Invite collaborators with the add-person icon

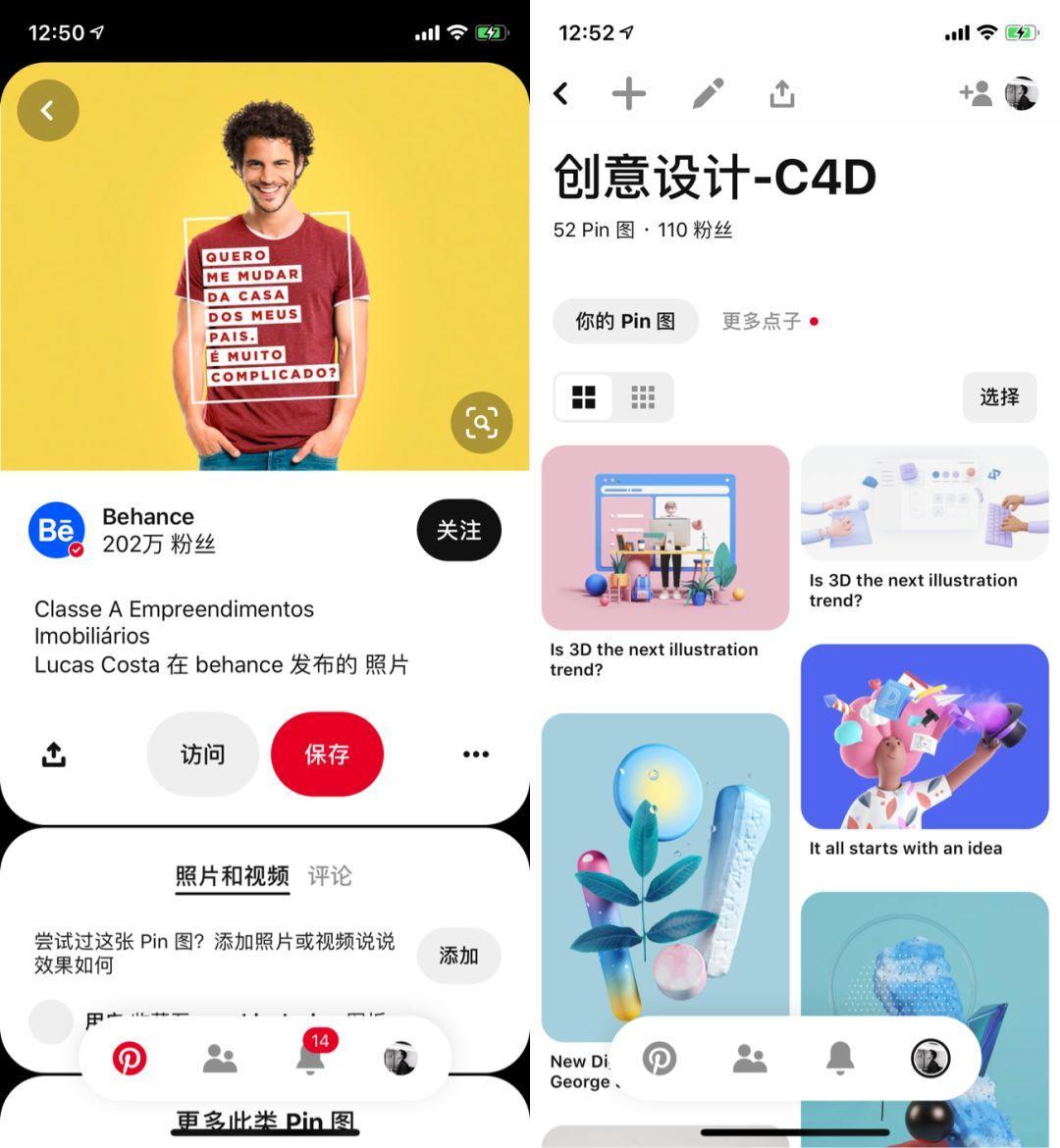[x=975, y=94]
